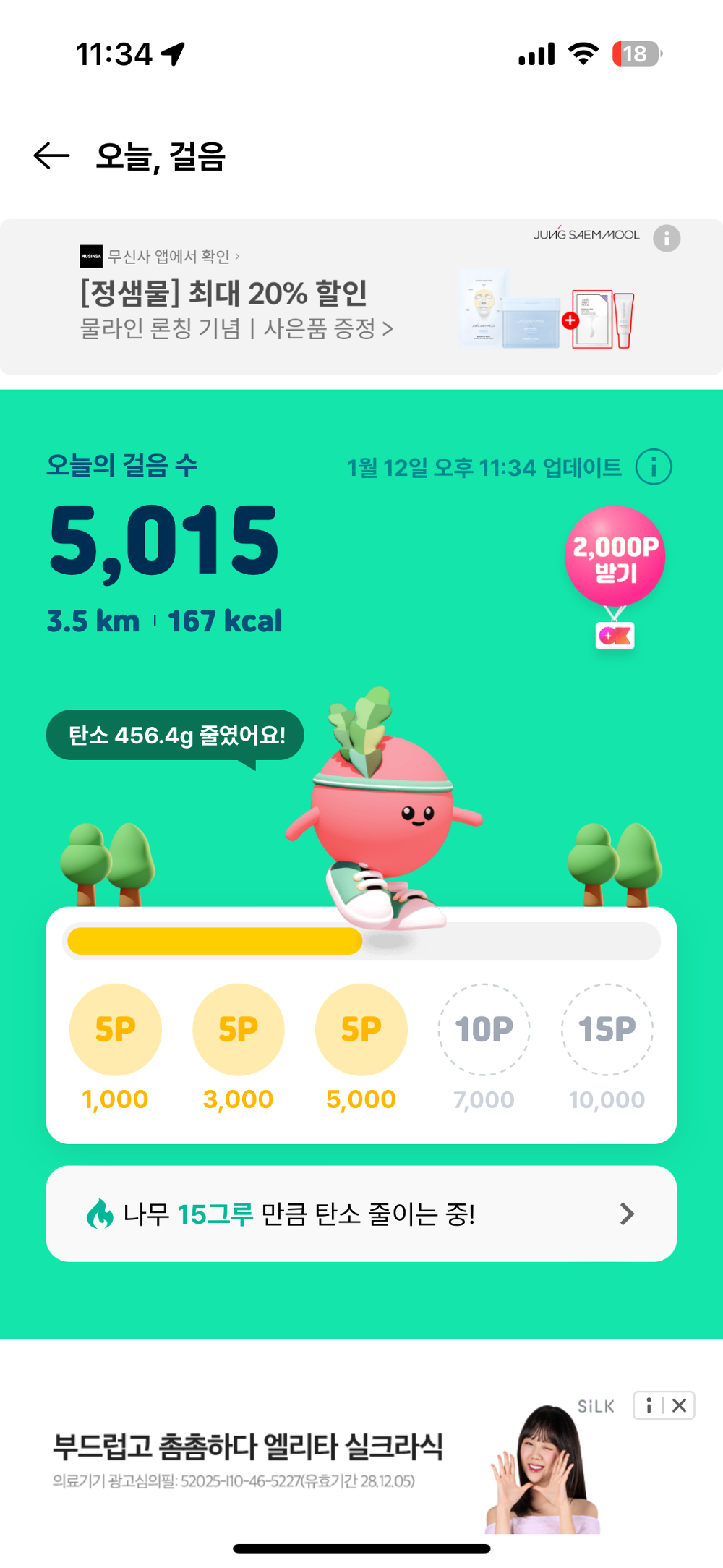Image resolution: width=723 pixels, height=1568 pixels.
Task: Select the 5P reward for 1,000 steps
Action: pos(115,1029)
